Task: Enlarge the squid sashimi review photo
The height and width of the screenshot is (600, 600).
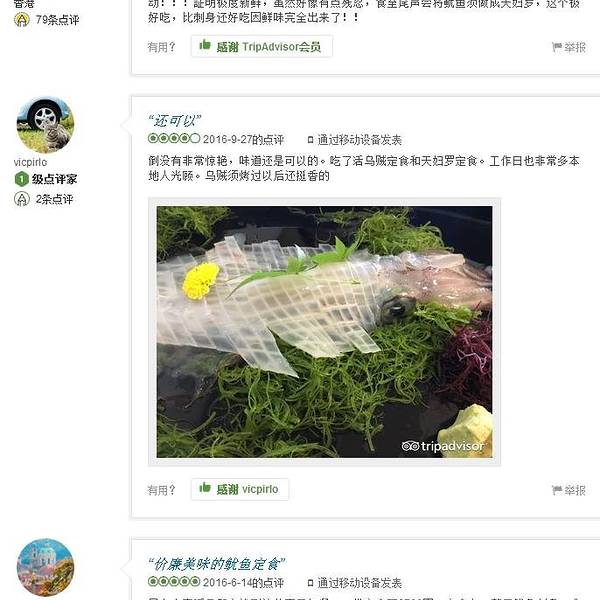Action: click(324, 331)
